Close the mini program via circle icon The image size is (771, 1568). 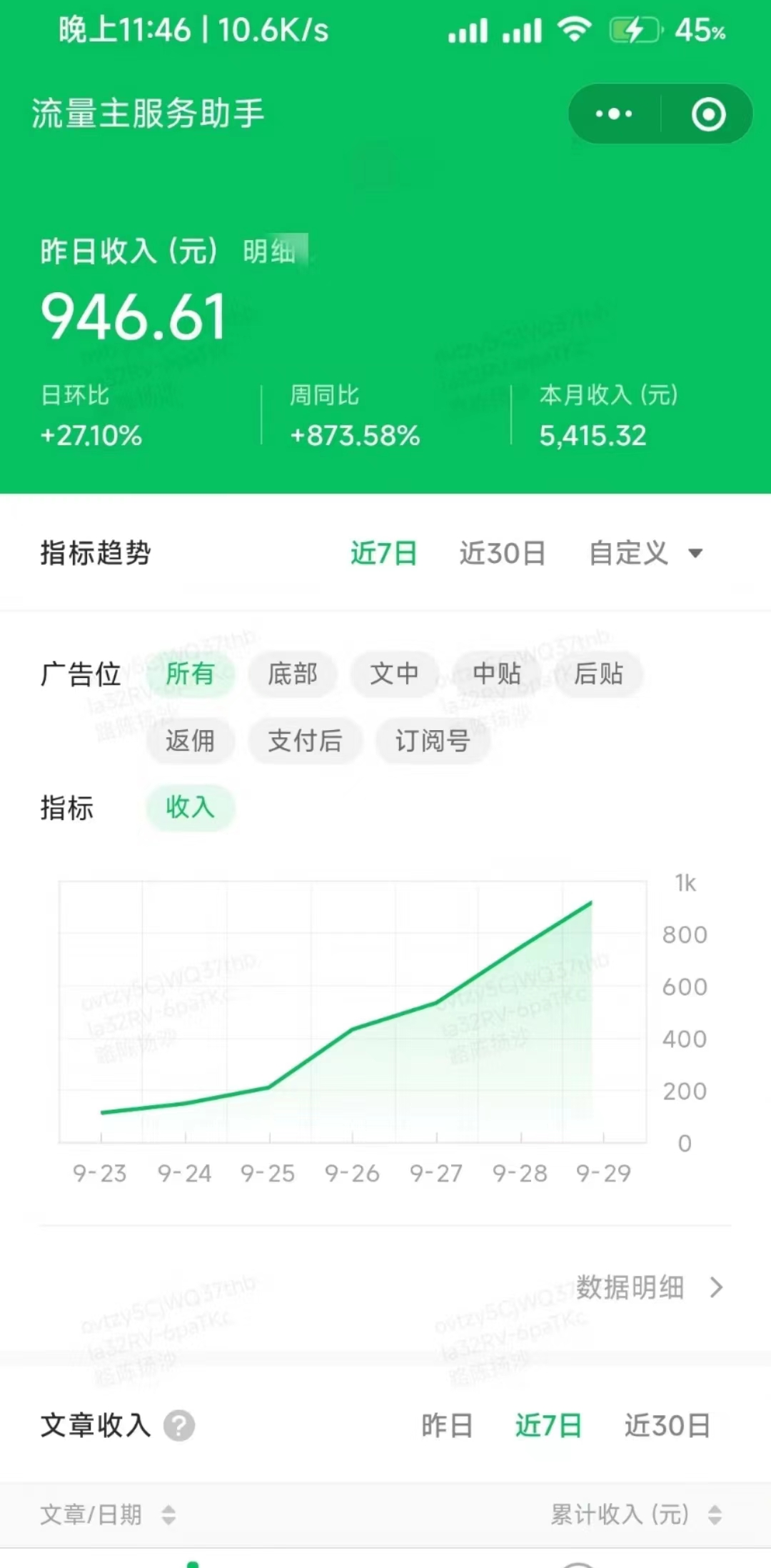tap(708, 114)
